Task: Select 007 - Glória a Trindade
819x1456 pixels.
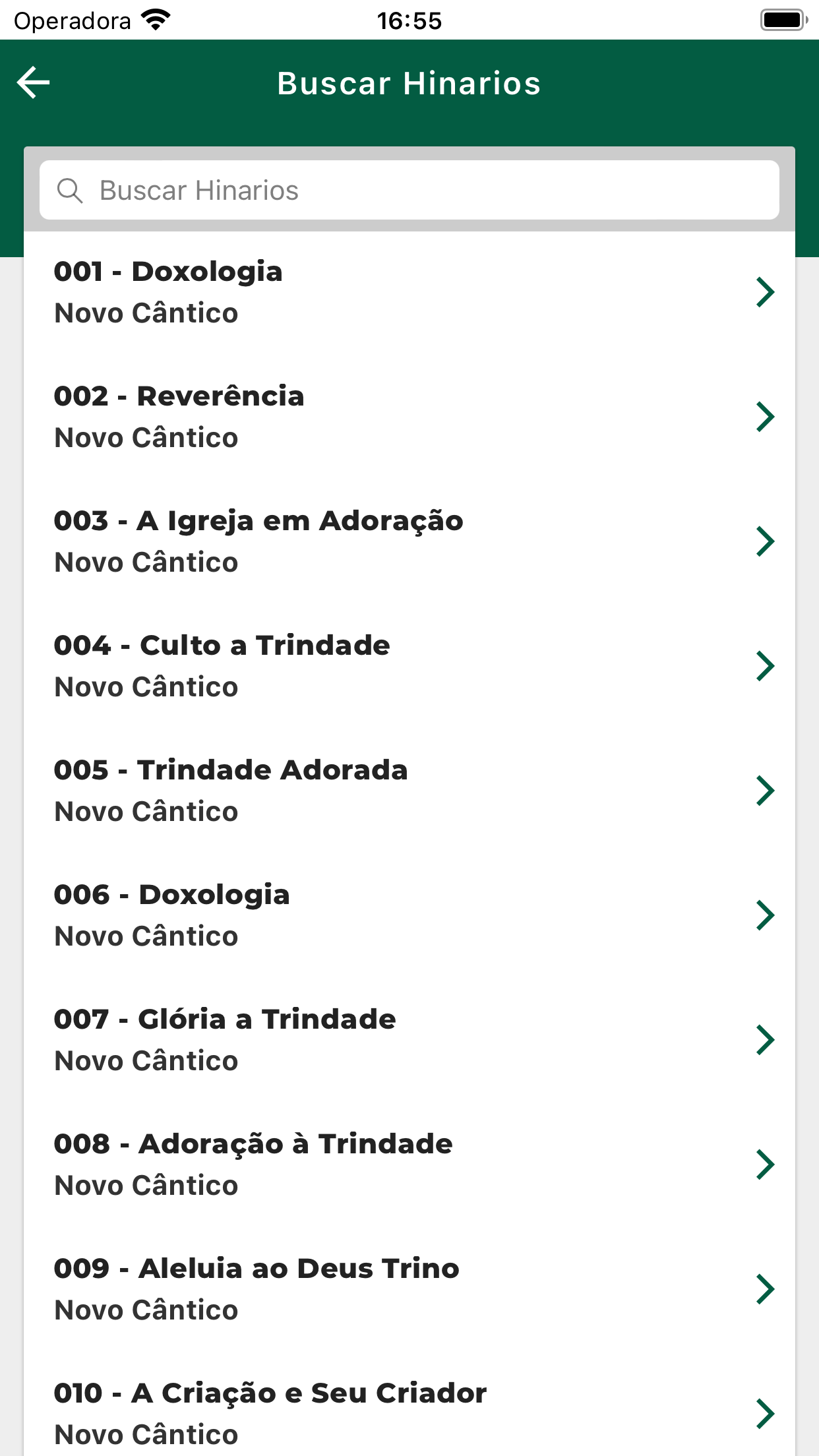Action: [x=409, y=1040]
